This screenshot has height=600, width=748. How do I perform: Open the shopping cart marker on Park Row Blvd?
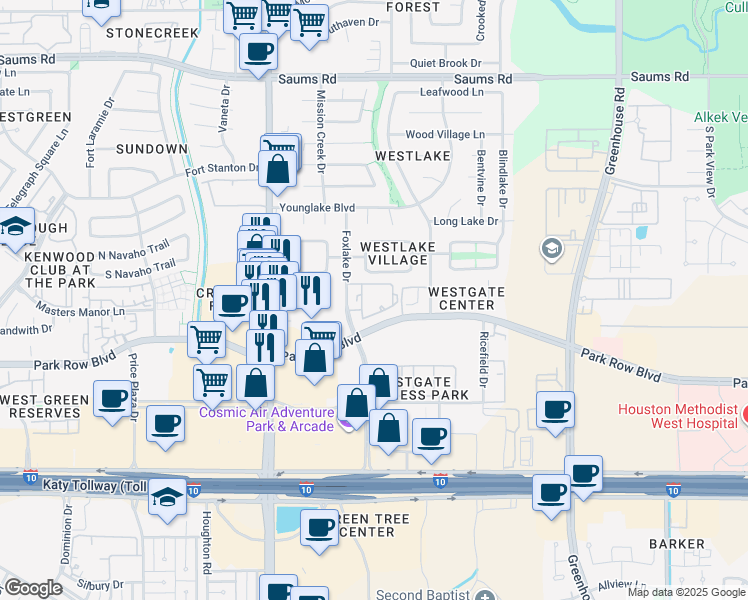pyautogui.click(x=206, y=339)
